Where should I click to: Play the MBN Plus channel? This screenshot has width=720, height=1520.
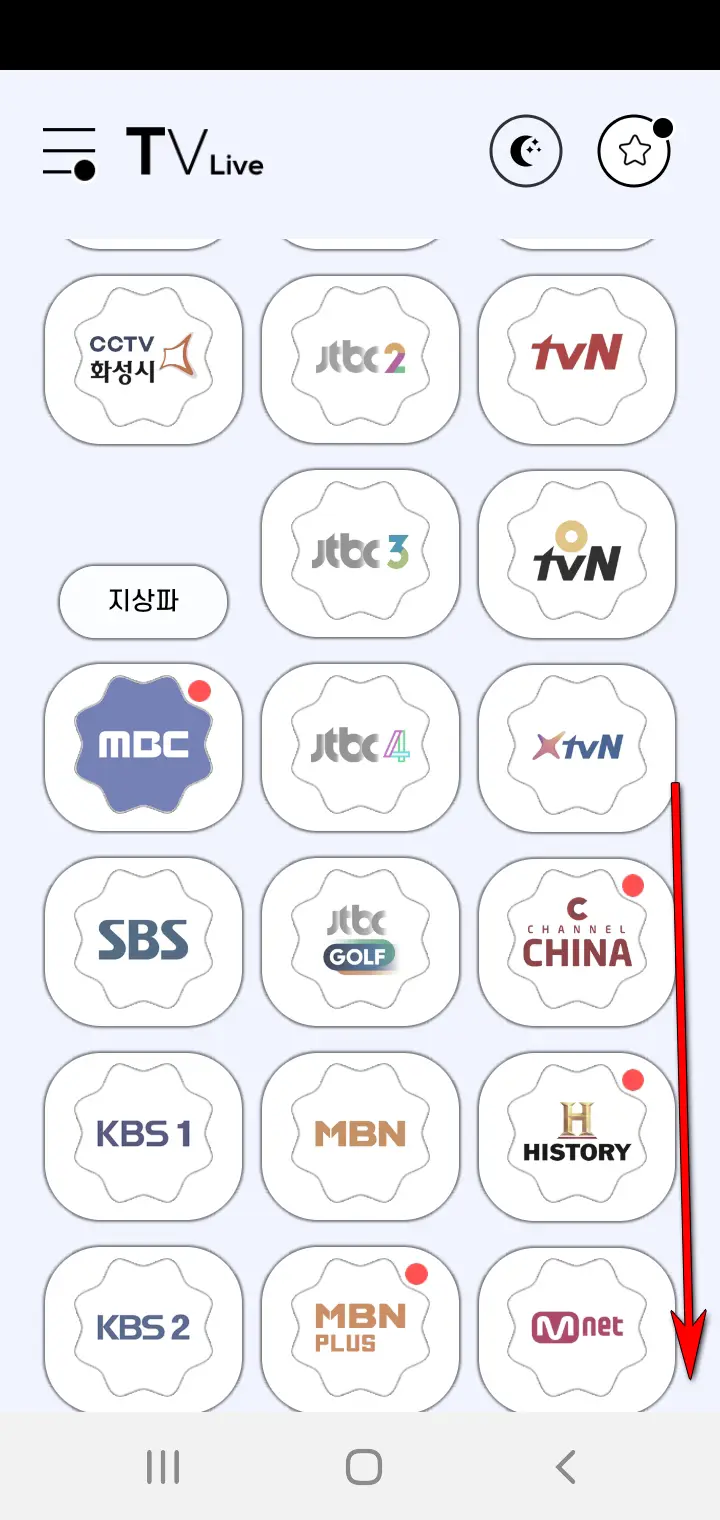[x=360, y=1327]
